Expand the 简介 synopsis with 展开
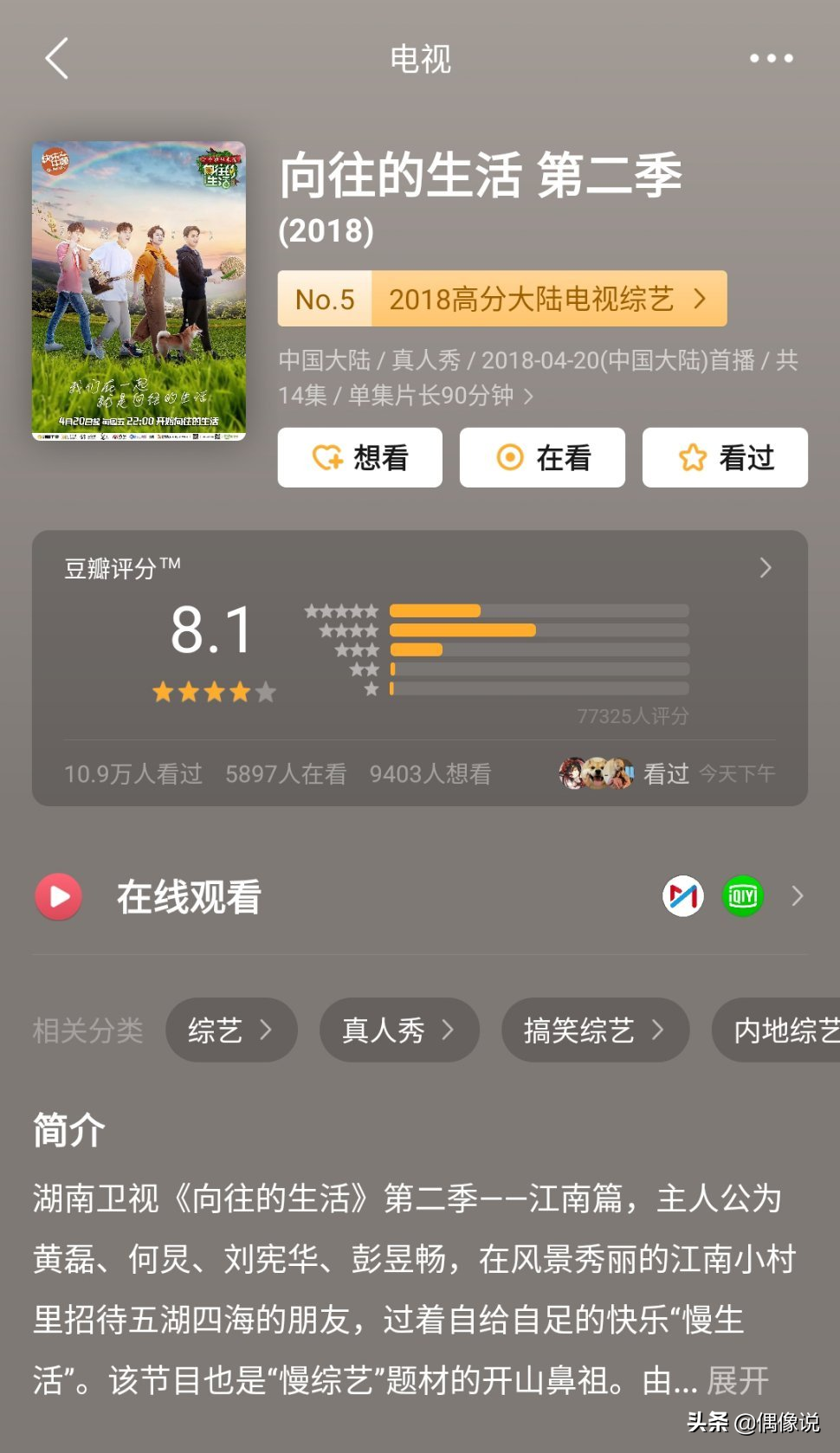This screenshot has height=1453, width=840. pos(737,1380)
